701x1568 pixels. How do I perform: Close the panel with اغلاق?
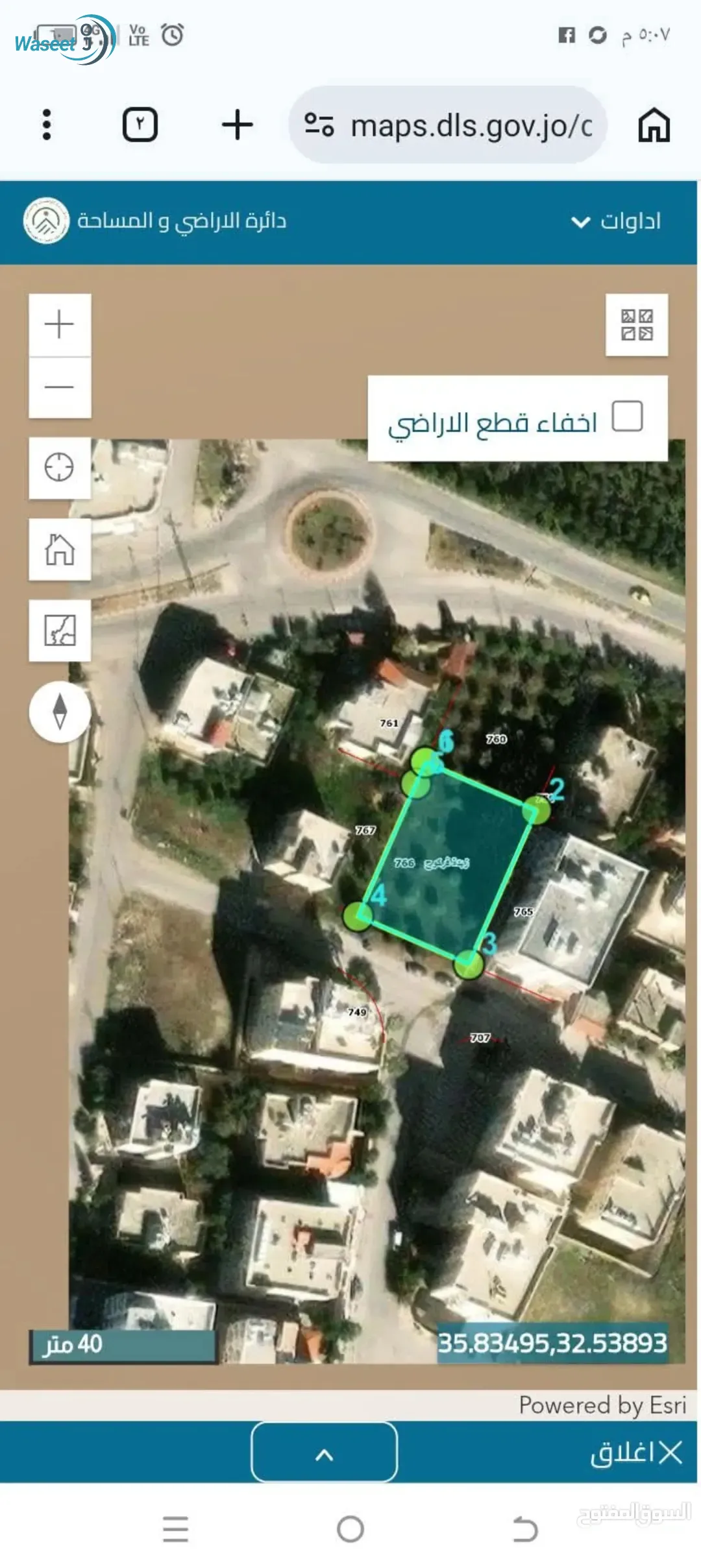[636, 1453]
